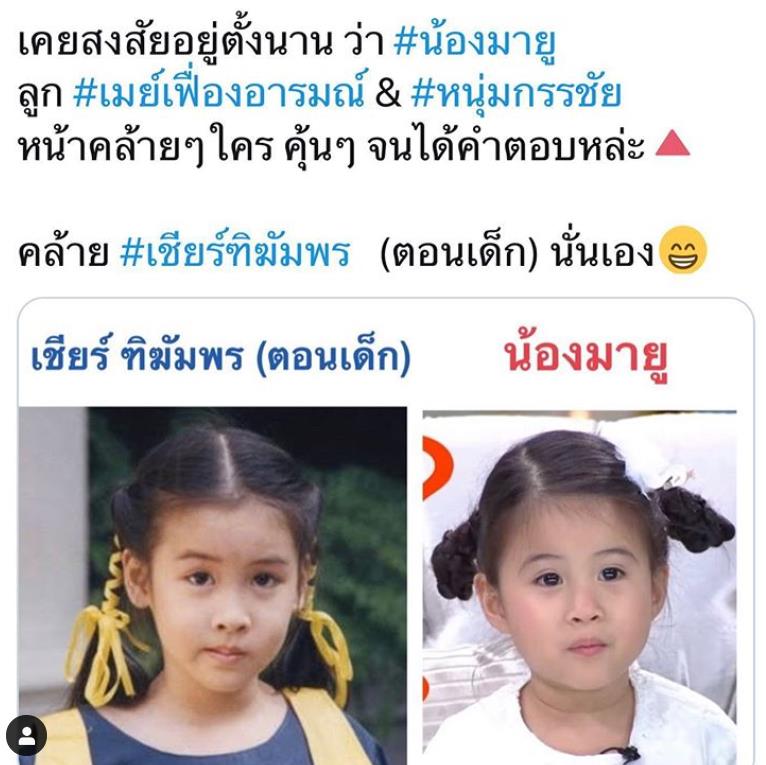
Task: Show people tagged in this photo
Action: [27, 737]
